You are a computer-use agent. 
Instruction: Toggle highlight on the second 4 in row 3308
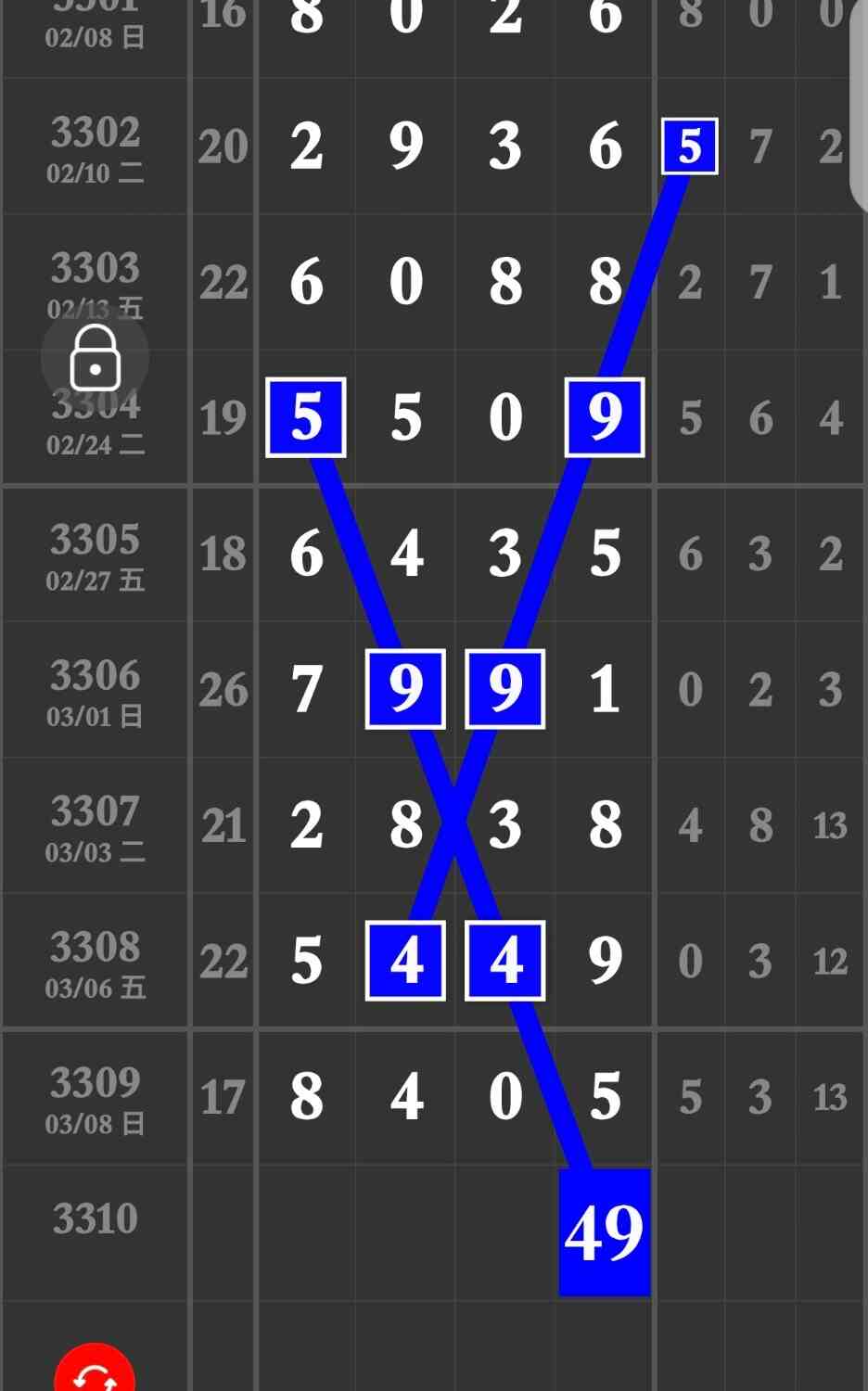pos(504,962)
